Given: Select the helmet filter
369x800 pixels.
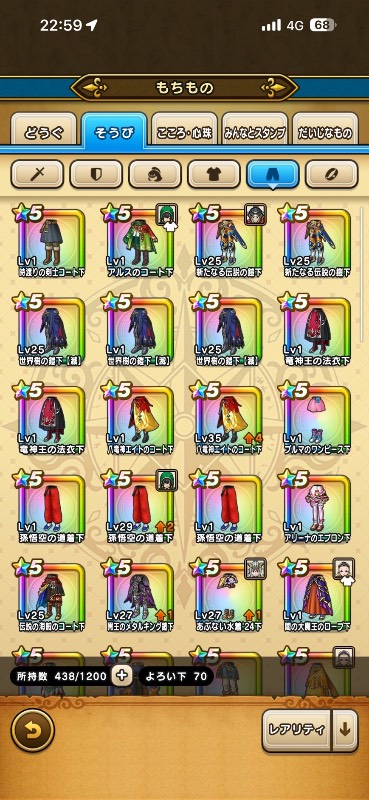Looking at the screenshot, I should coord(155,174).
